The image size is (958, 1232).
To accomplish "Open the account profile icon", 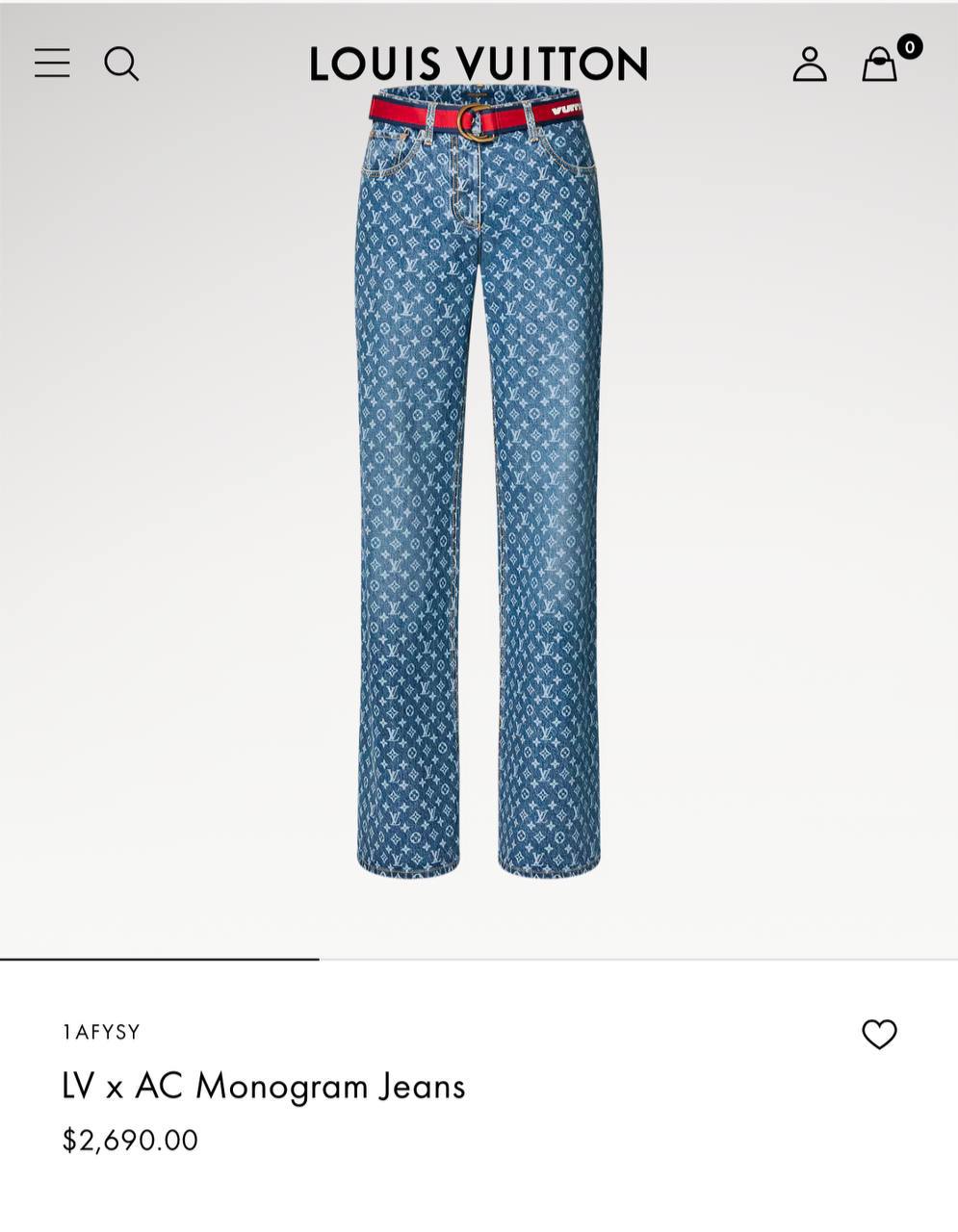I will 809,64.
